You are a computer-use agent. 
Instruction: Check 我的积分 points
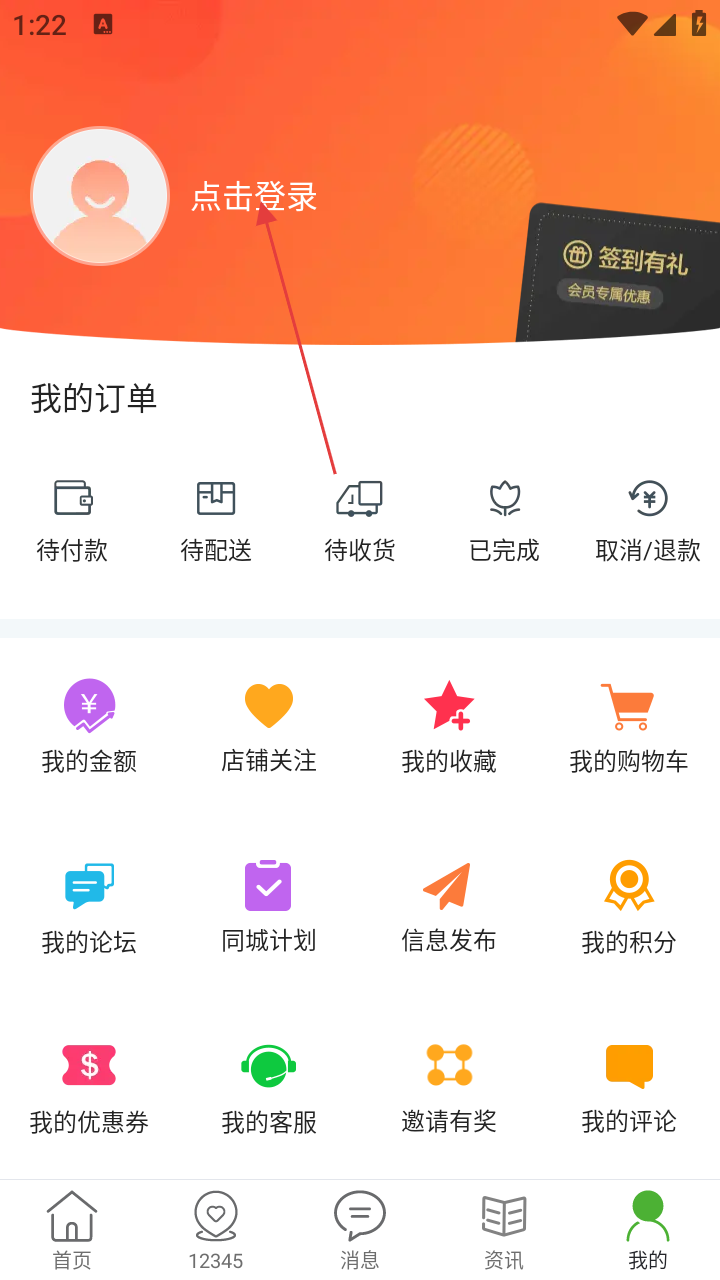pos(629,908)
